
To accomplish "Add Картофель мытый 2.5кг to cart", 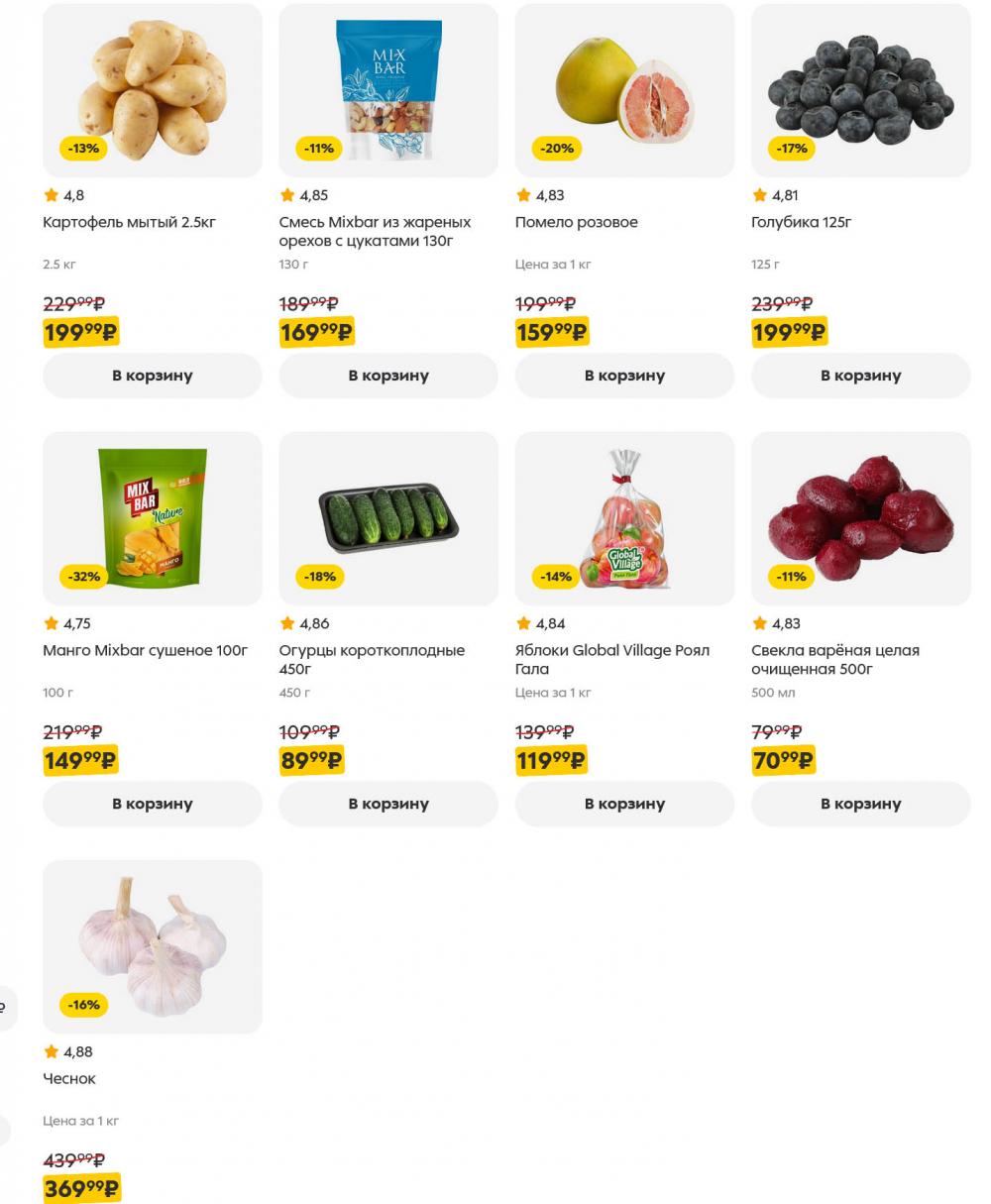I will point(152,376).
